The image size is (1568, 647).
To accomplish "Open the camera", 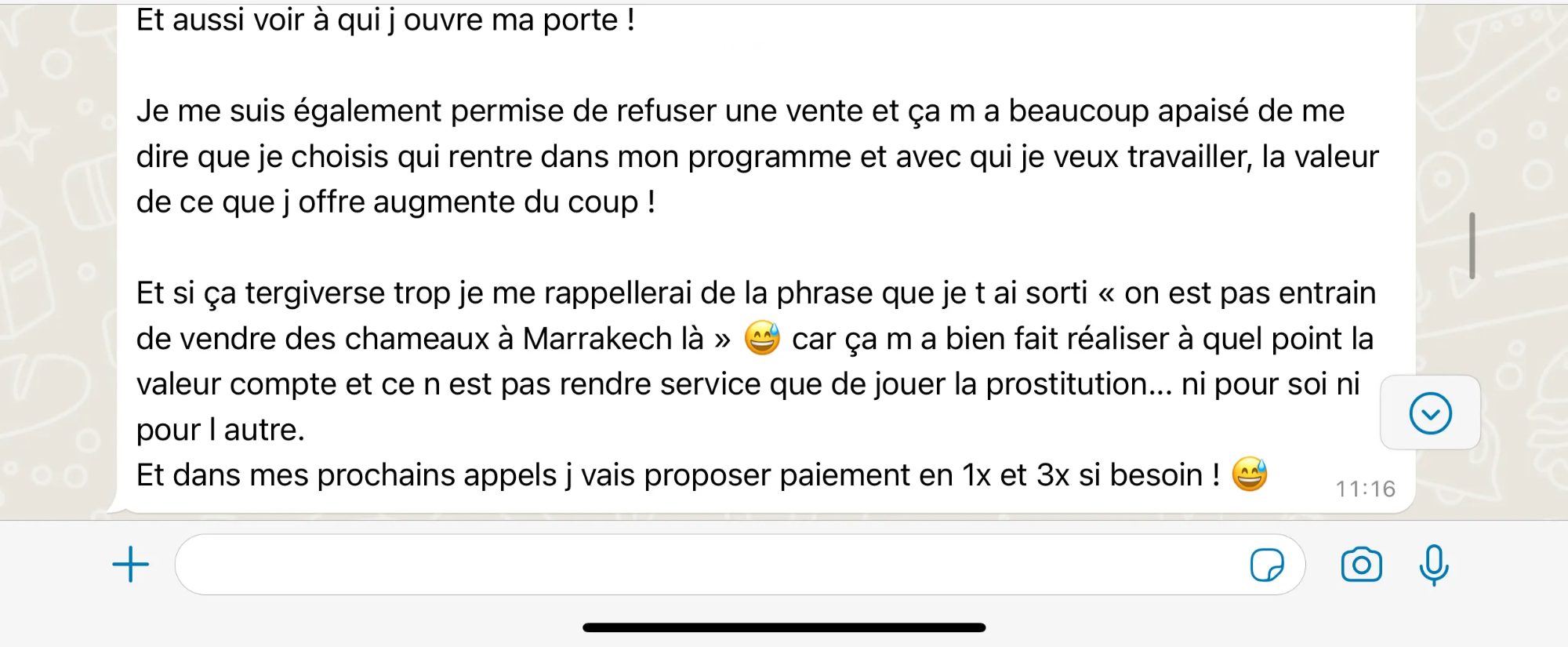I will [x=1361, y=565].
